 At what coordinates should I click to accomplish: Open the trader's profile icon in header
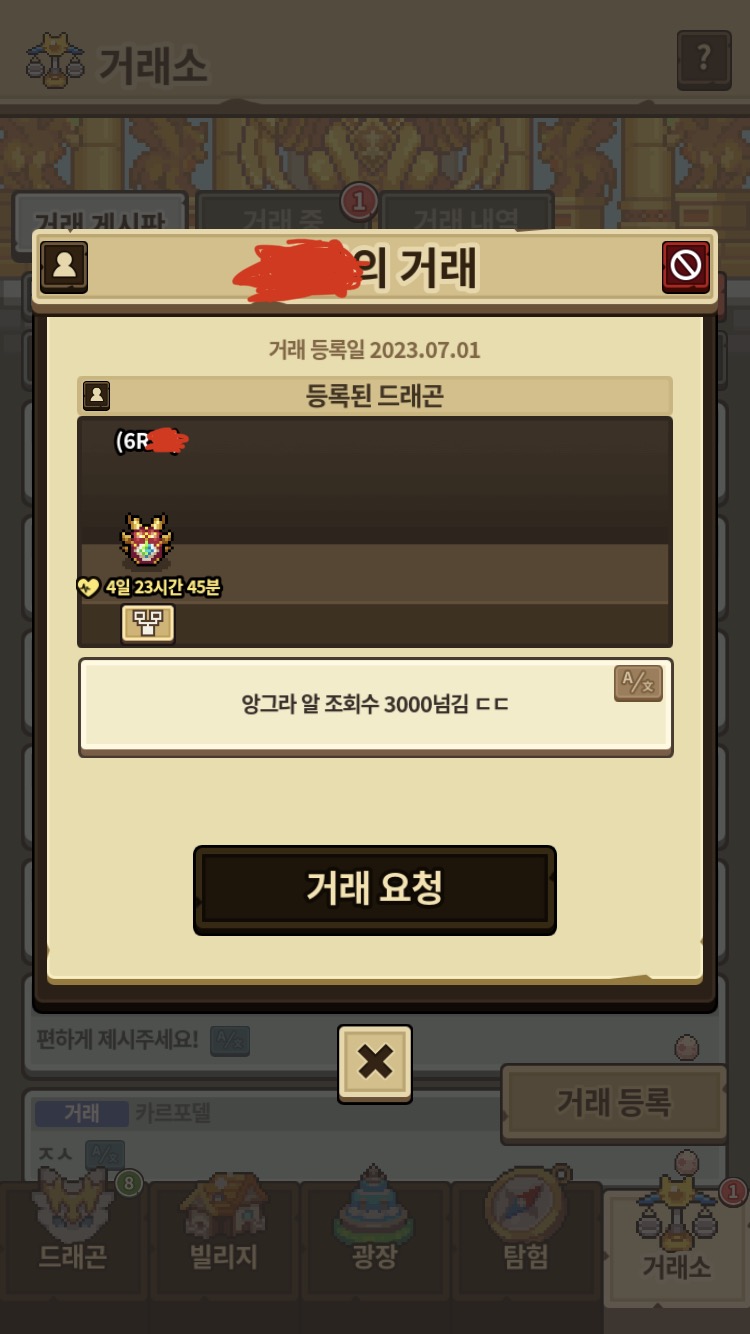tap(64, 265)
